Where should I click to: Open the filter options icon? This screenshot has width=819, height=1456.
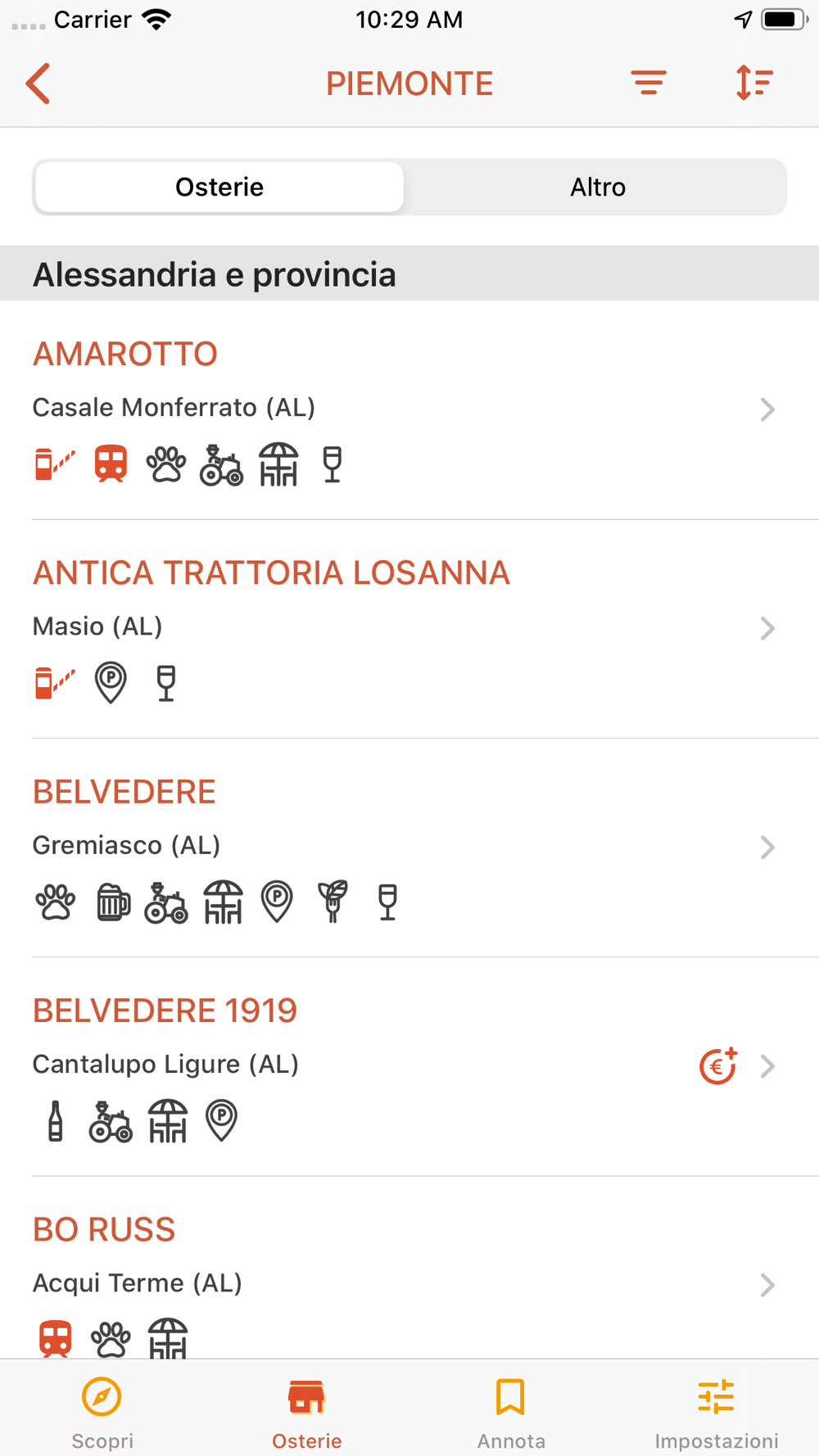[649, 83]
